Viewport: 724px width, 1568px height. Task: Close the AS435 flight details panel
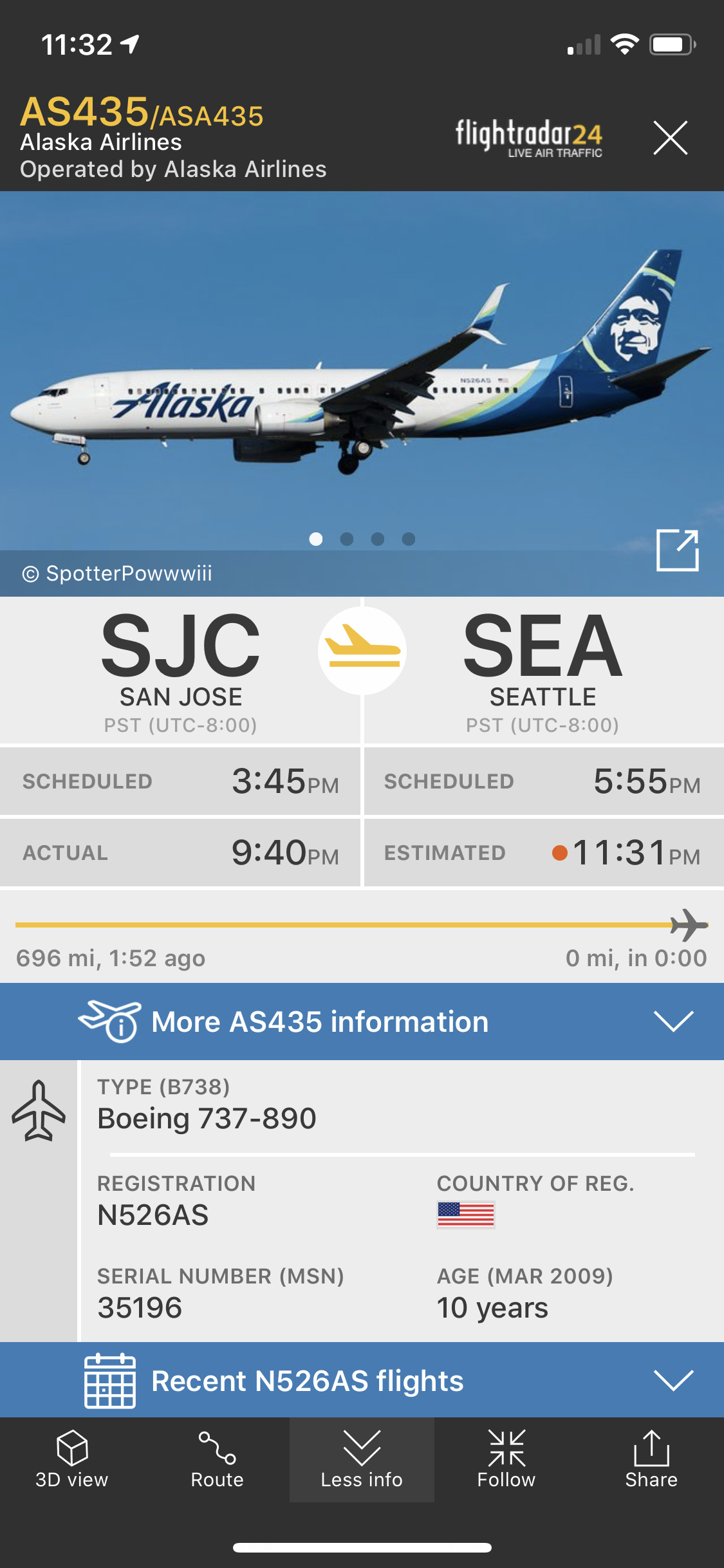coord(670,138)
